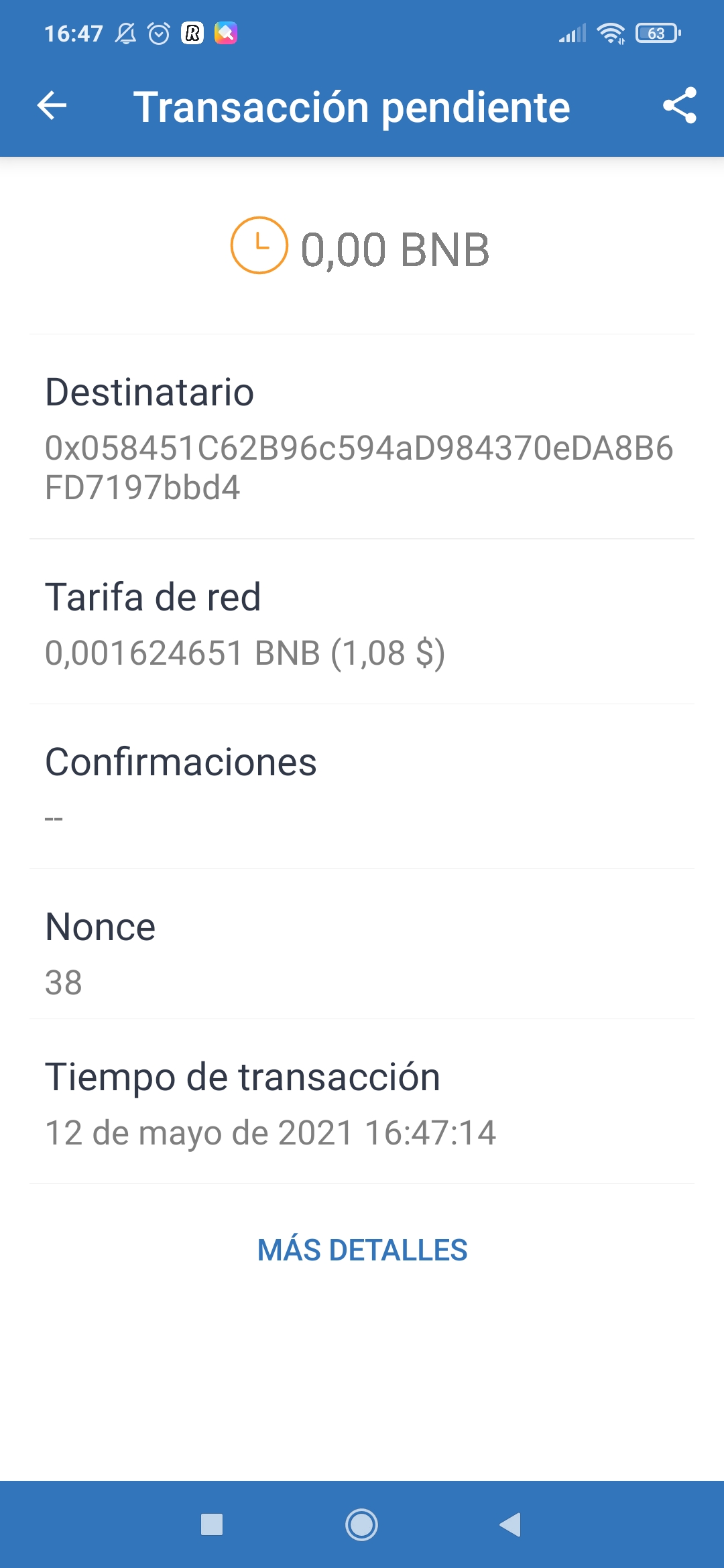This screenshot has height=1568, width=724.
Task: Share this pending transaction
Action: 679,106
